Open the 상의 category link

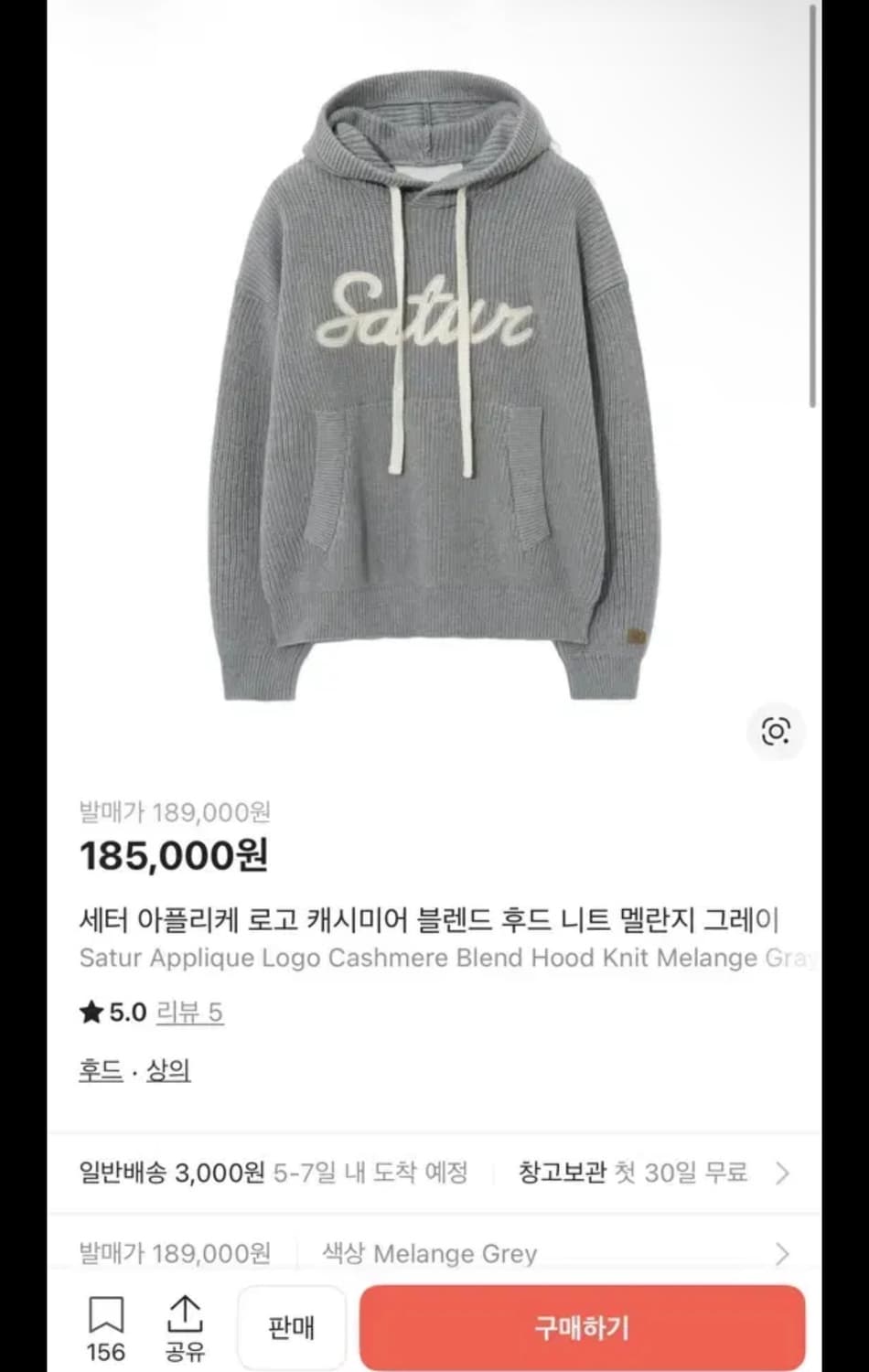click(x=167, y=1071)
